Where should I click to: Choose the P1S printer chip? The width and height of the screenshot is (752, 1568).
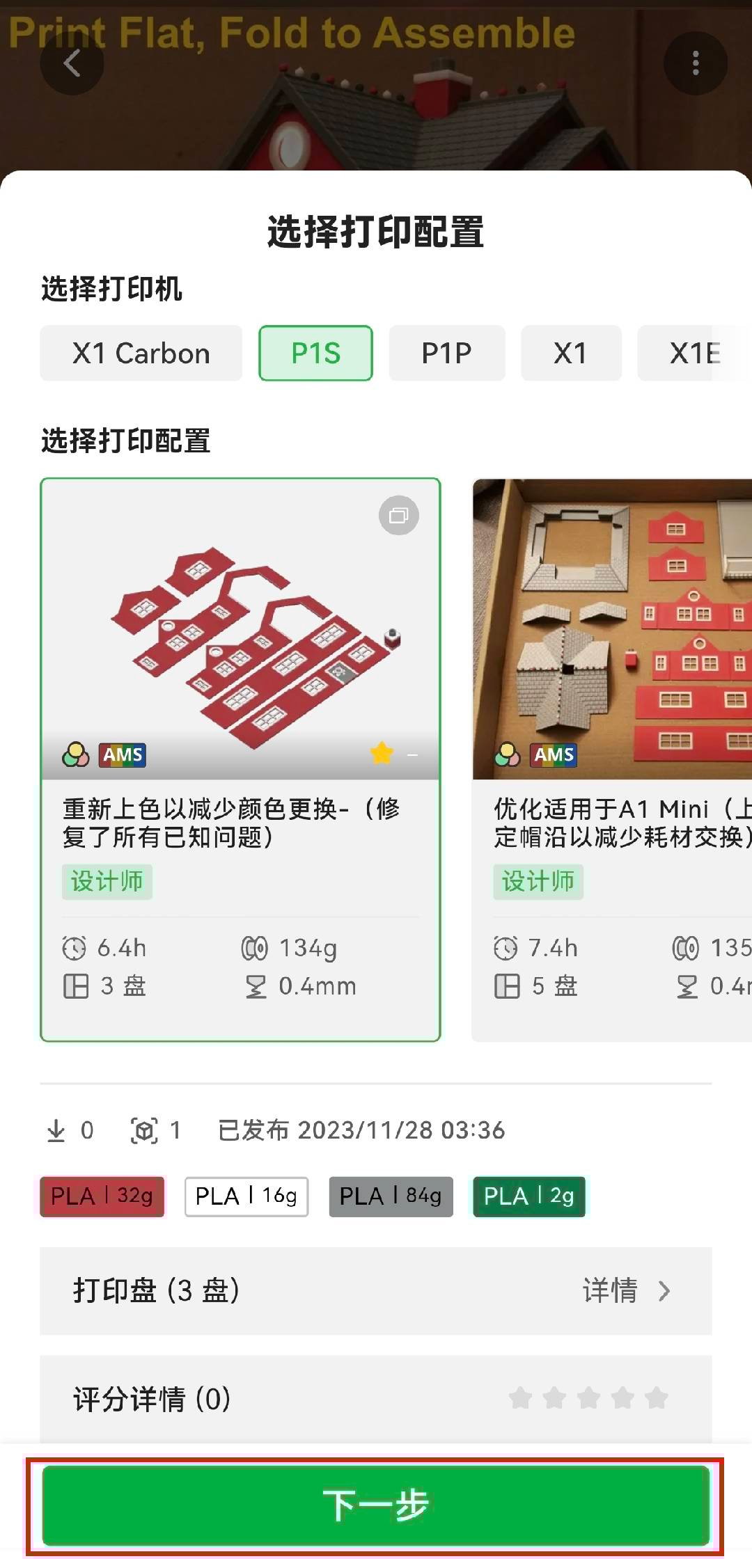tap(315, 354)
